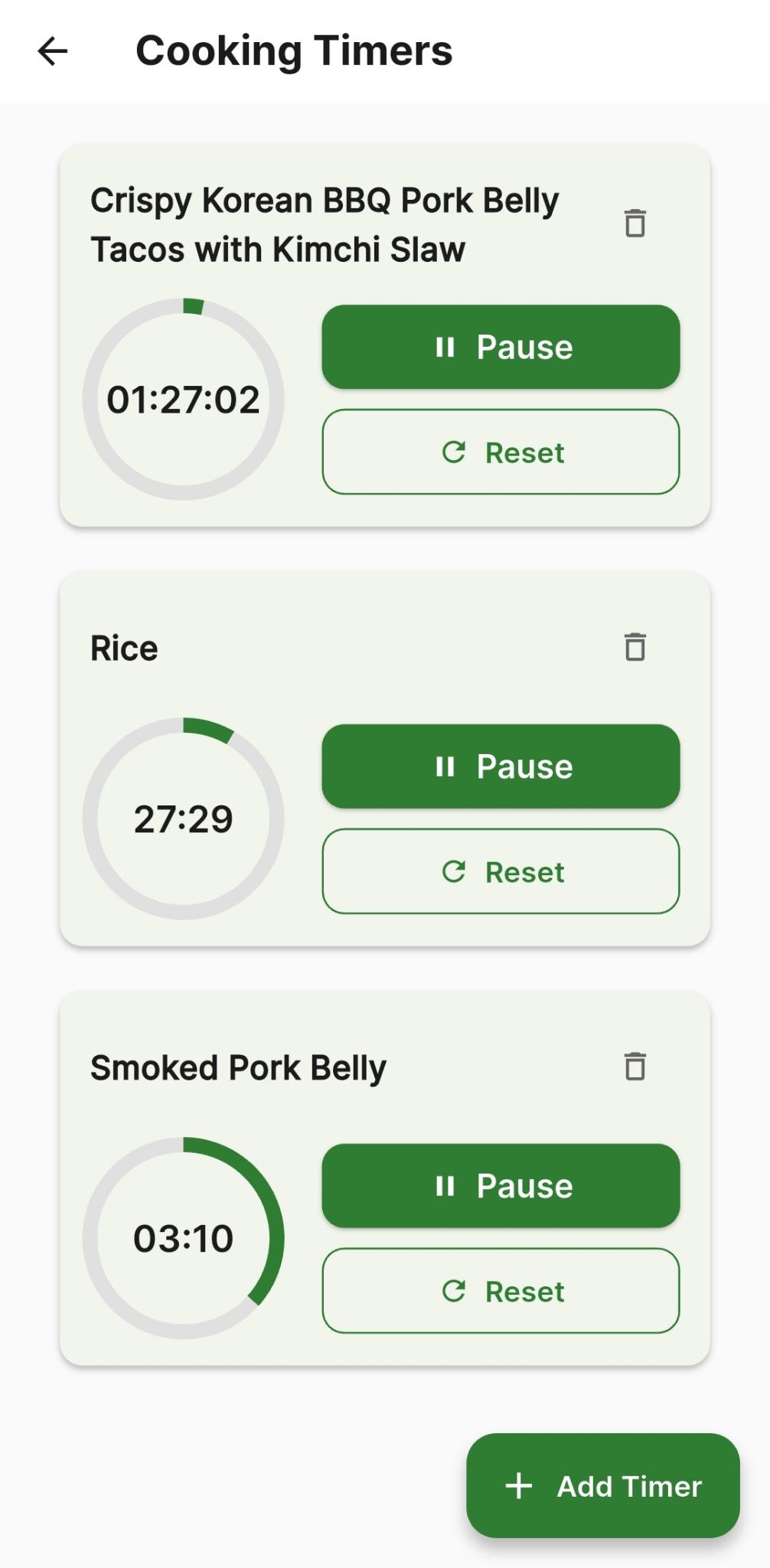Delete the Rice timer via its trash icon
This screenshot has width=770, height=1568.
(x=635, y=646)
